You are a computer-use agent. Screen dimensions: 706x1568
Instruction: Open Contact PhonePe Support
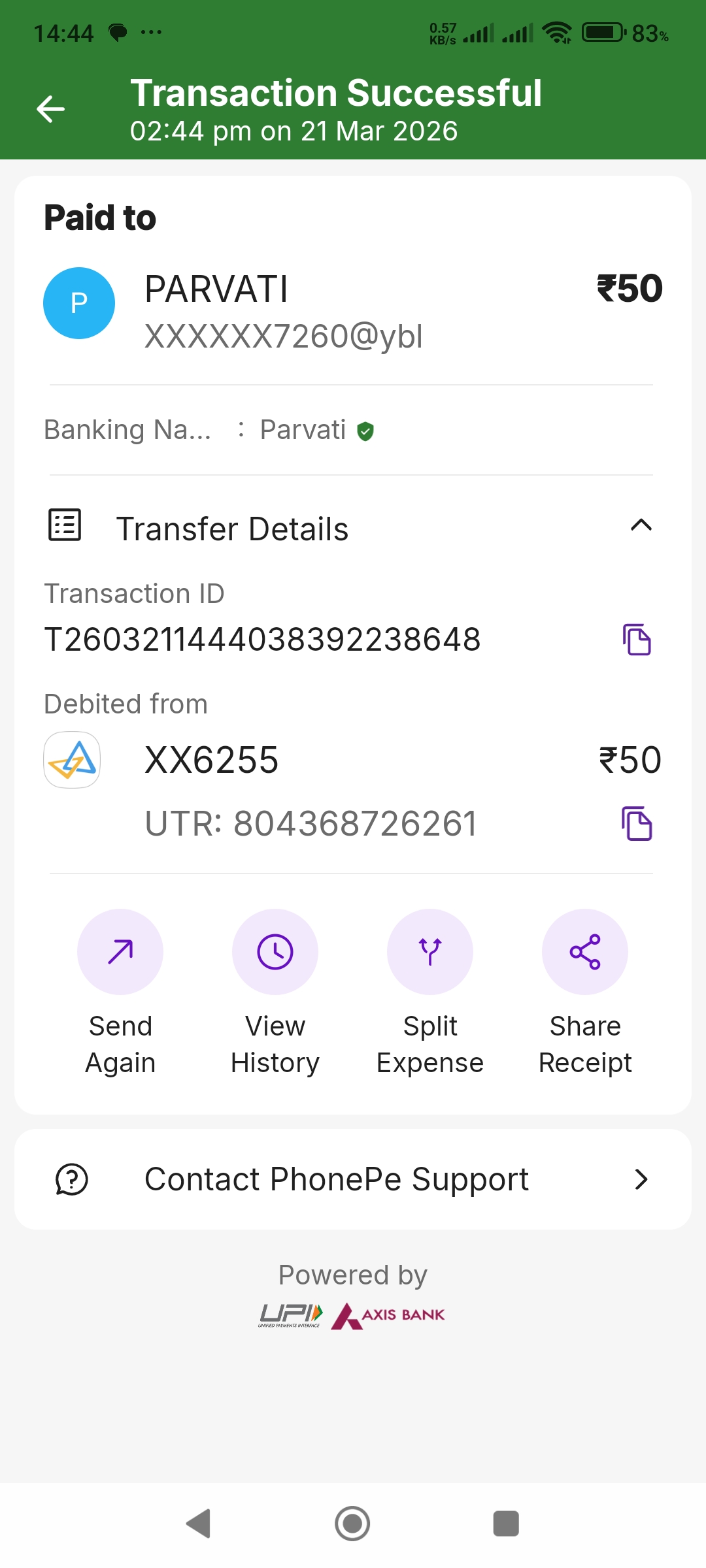pos(353,1179)
